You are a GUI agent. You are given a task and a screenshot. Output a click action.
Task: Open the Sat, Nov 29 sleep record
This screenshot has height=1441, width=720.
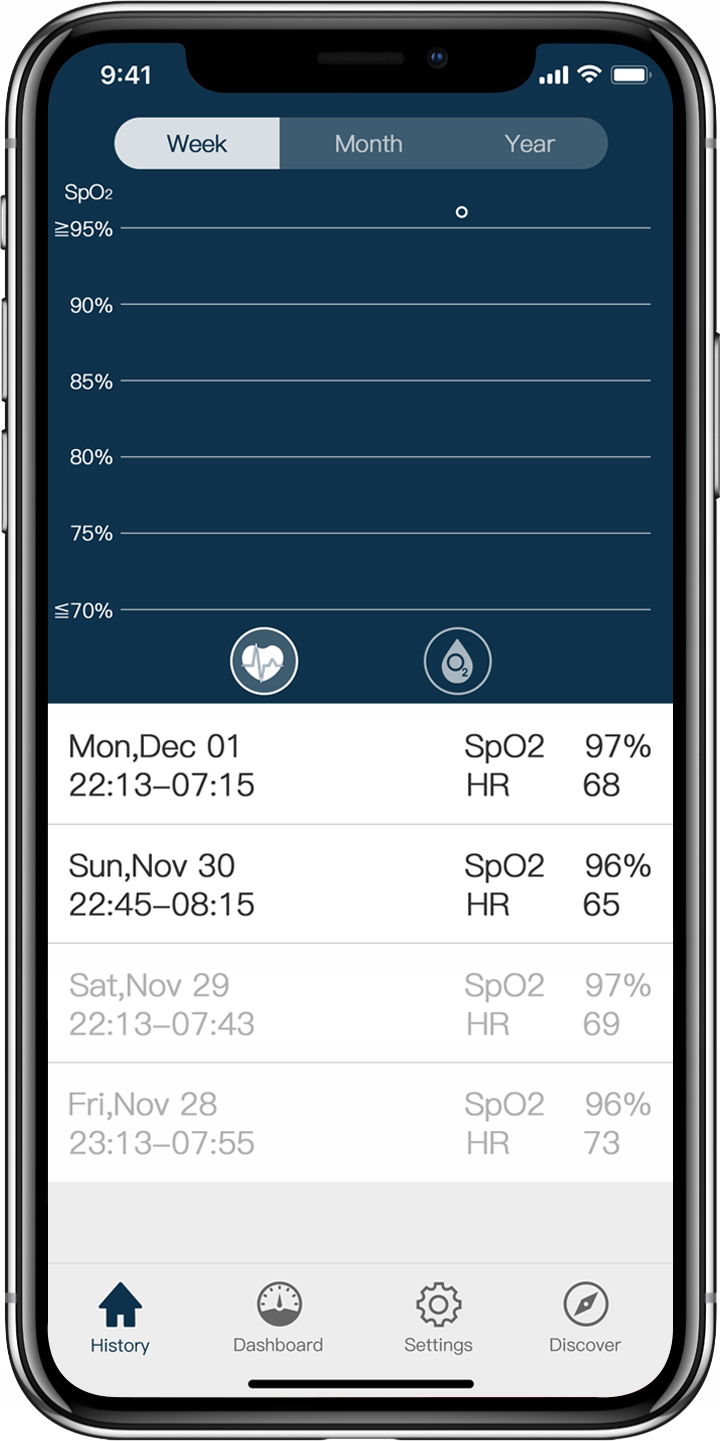click(x=360, y=1003)
